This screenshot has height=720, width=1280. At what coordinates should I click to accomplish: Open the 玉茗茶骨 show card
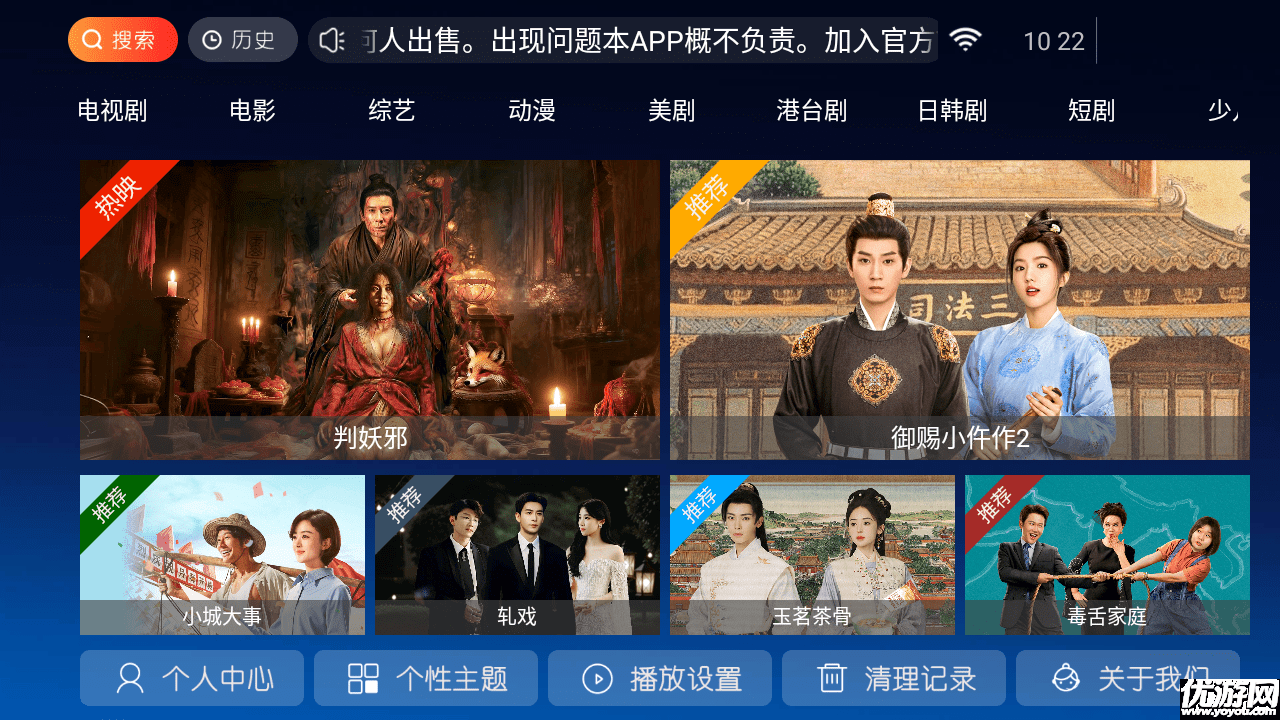tap(812, 555)
